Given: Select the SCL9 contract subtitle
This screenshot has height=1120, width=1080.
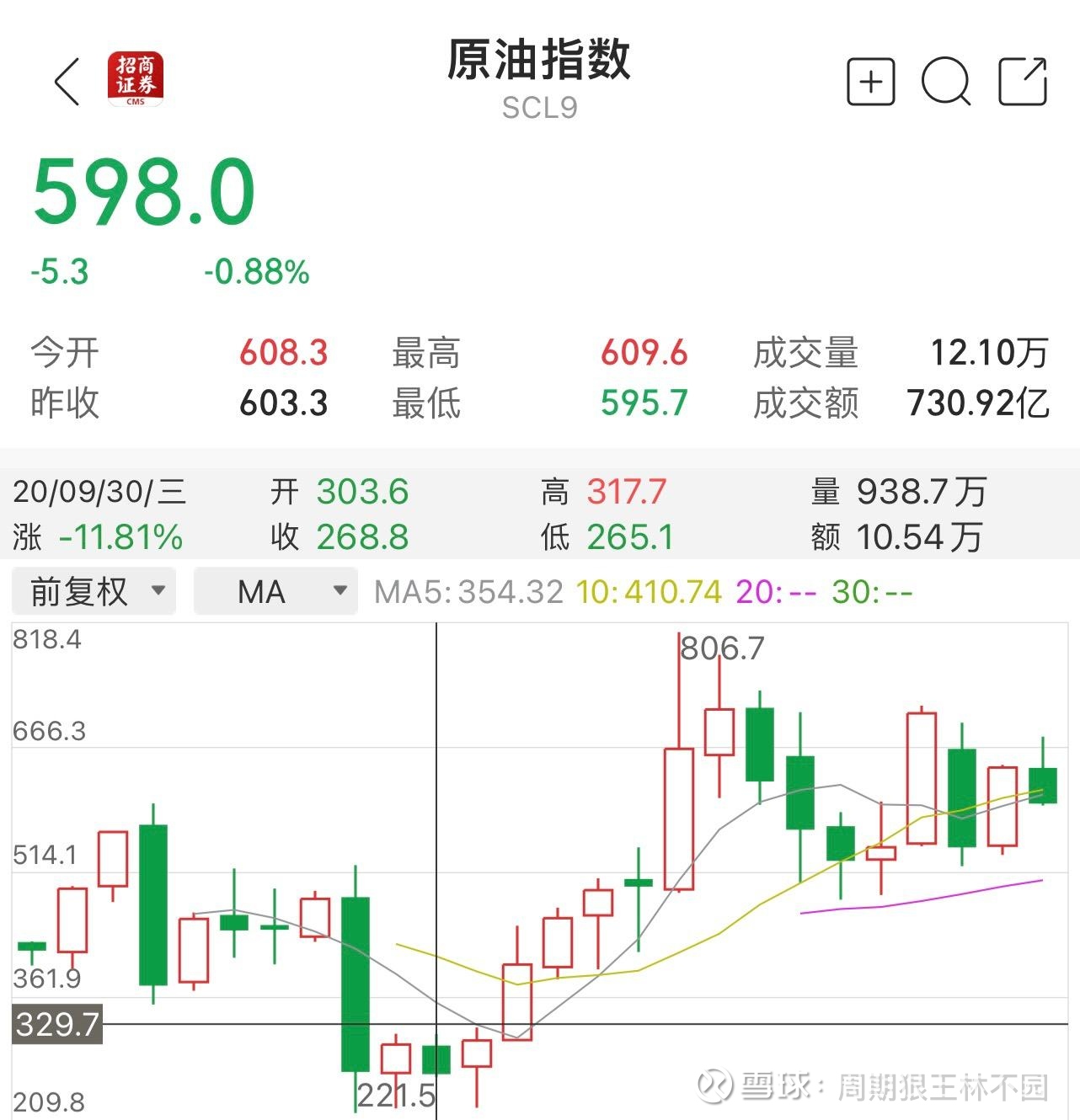Looking at the screenshot, I should (x=539, y=107).
